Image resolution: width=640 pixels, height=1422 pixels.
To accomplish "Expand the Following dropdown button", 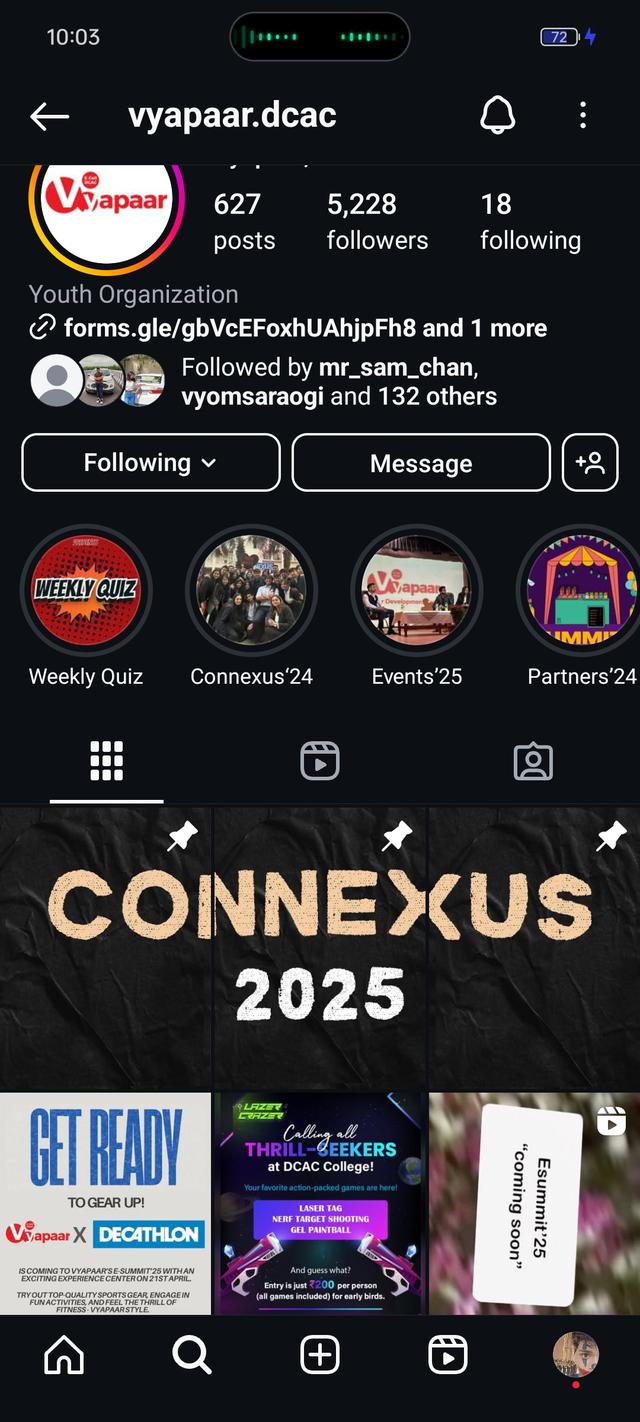I will pyautogui.click(x=150, y=462).
